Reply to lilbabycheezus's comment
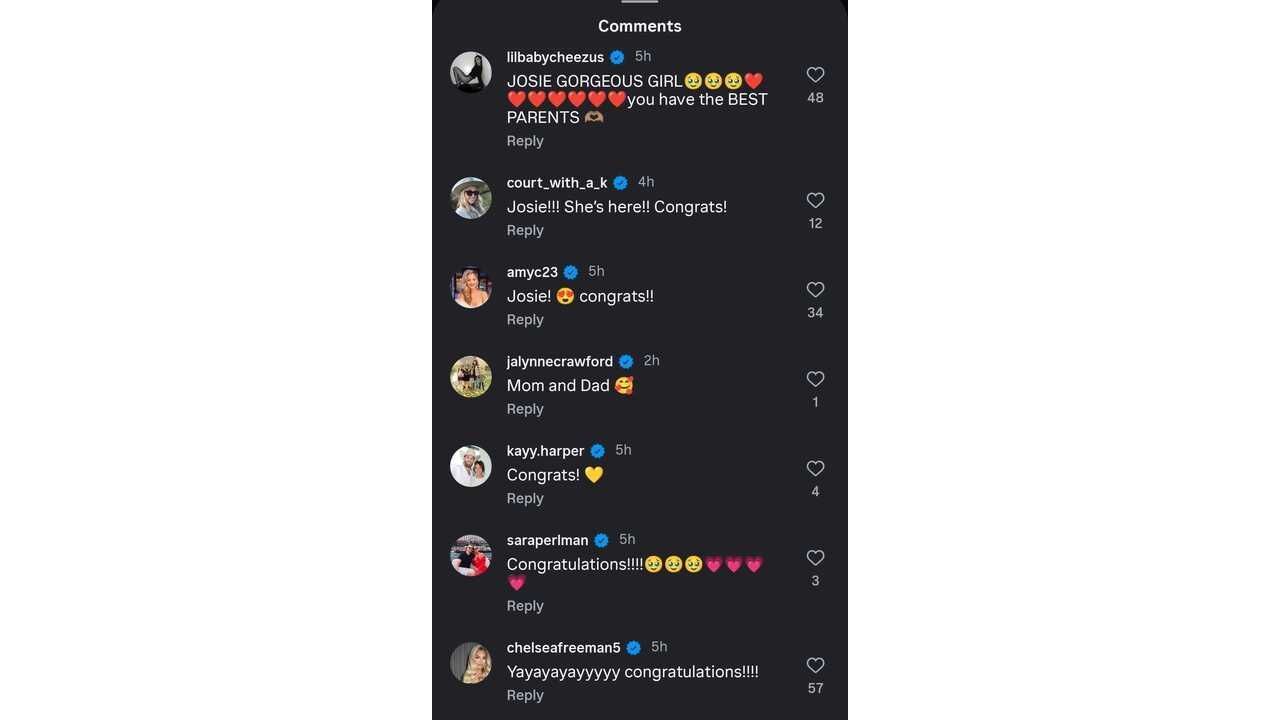The image size is (1280, 720). 525,141
